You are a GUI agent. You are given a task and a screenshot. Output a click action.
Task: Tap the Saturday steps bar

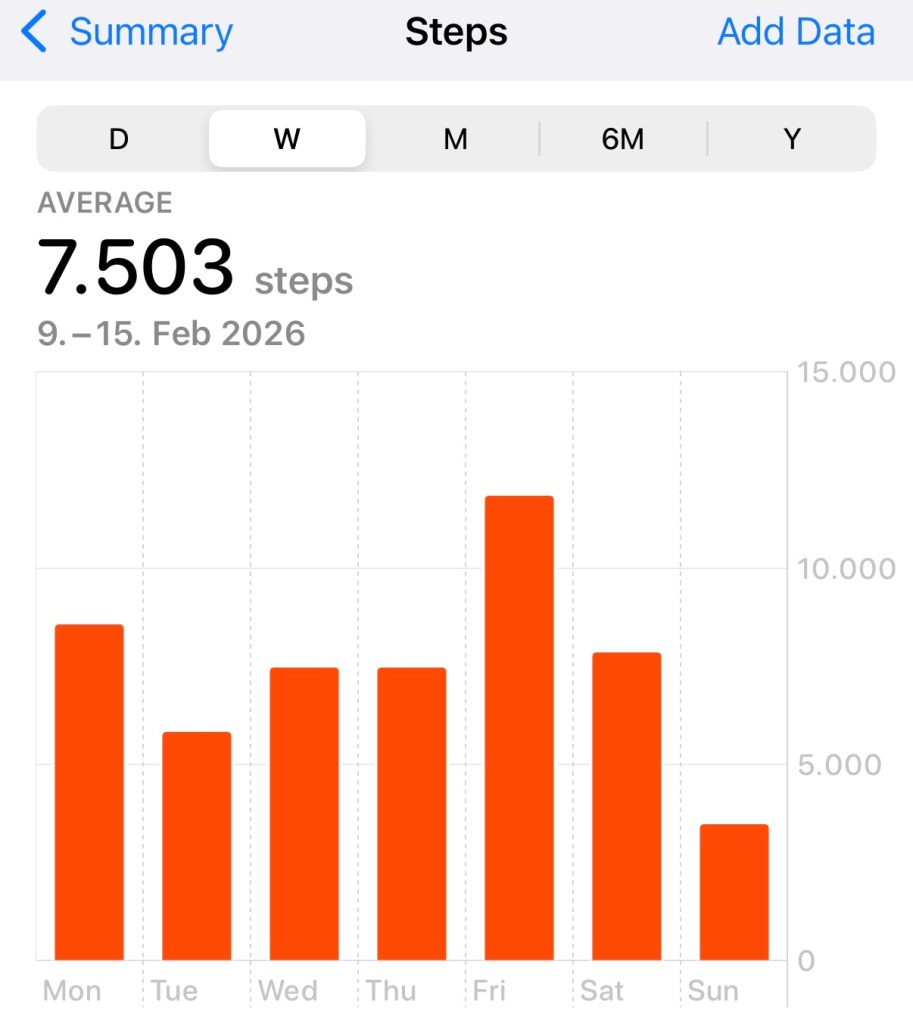(627, 806)
